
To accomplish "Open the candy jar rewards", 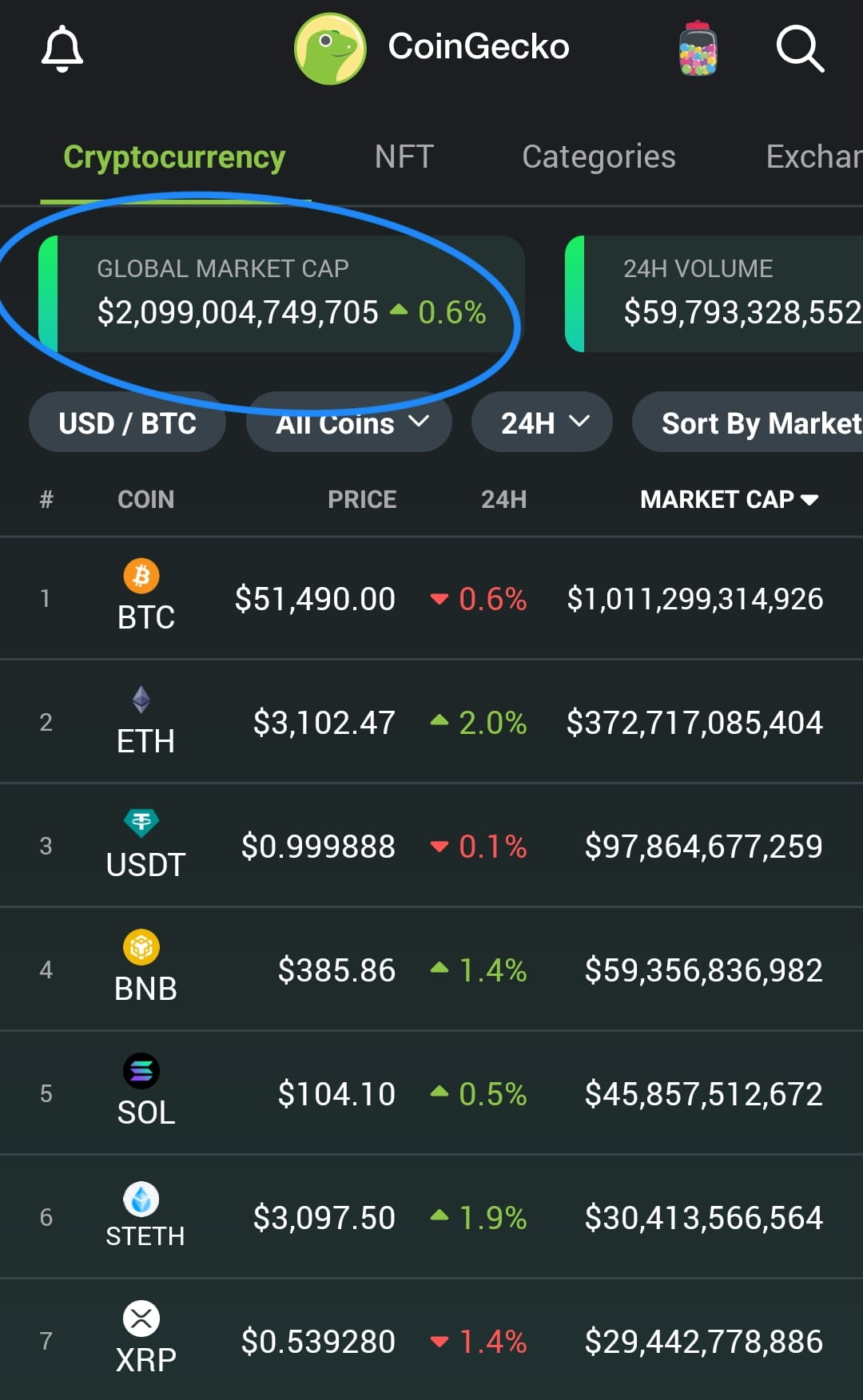I will 698,48.
